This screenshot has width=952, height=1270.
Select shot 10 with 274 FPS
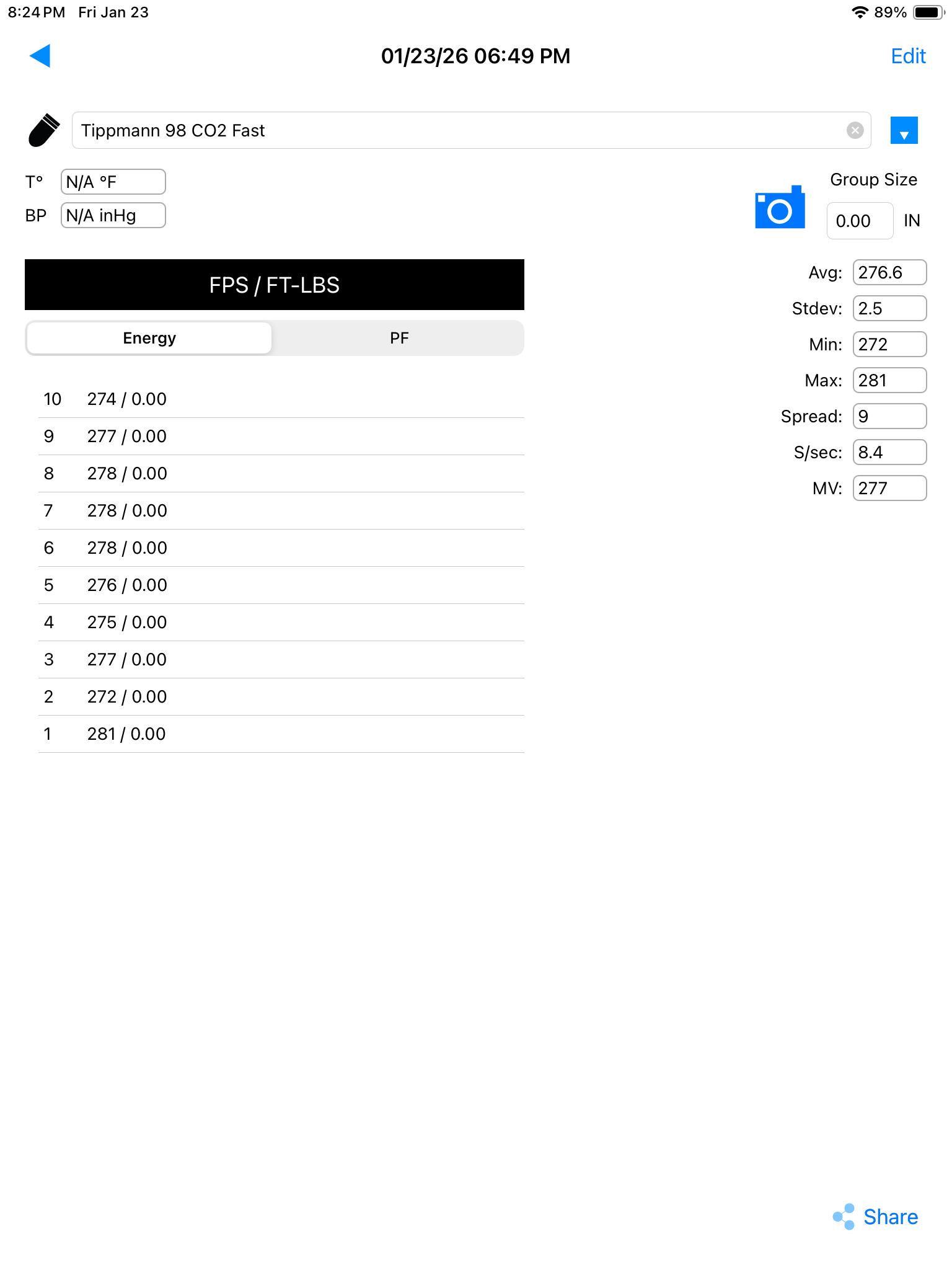pos(281,399)
